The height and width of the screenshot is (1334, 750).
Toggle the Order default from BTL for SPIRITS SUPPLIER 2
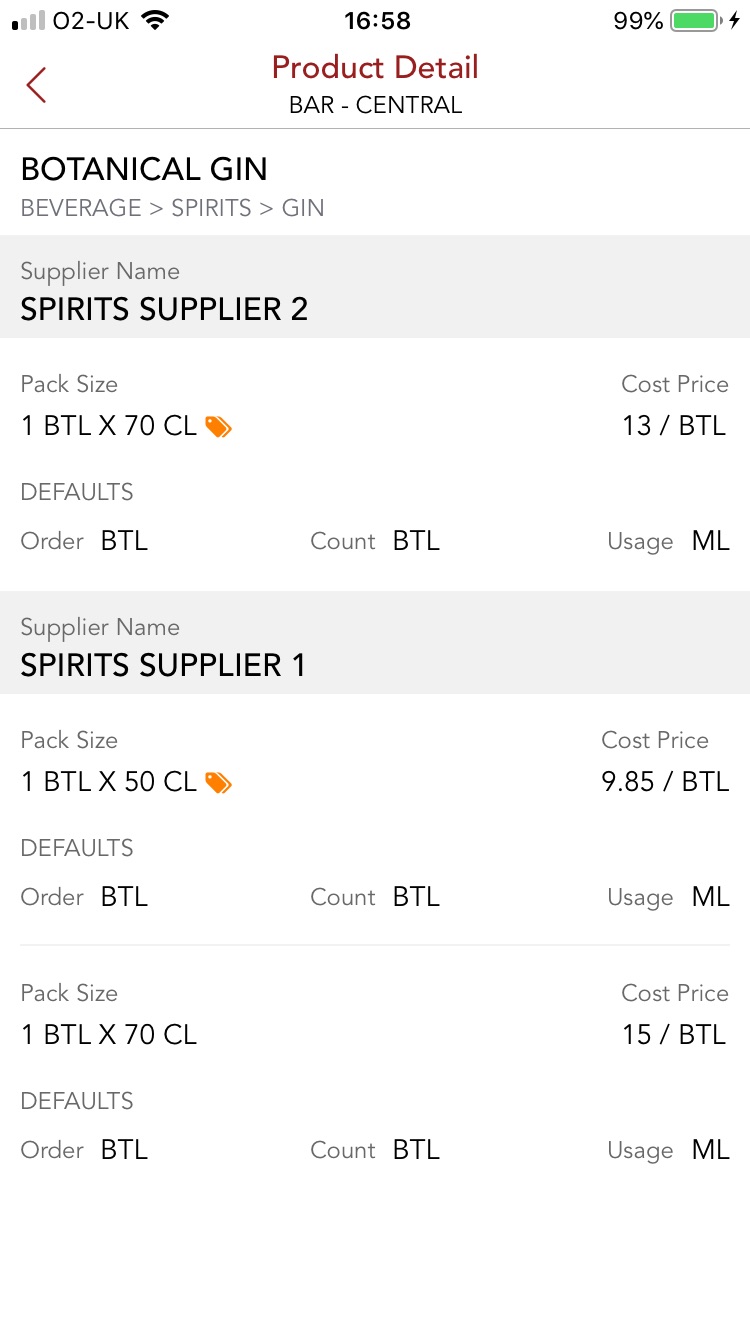(123, 540)
